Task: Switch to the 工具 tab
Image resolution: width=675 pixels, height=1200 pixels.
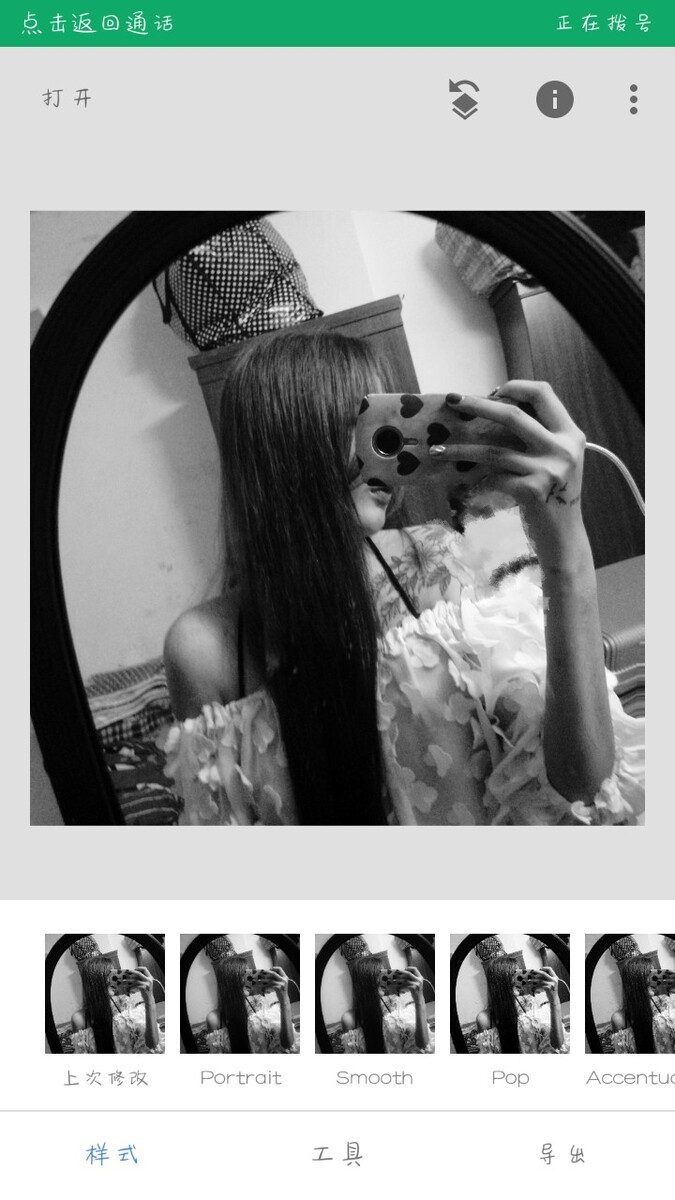Action: (337, 1155)
